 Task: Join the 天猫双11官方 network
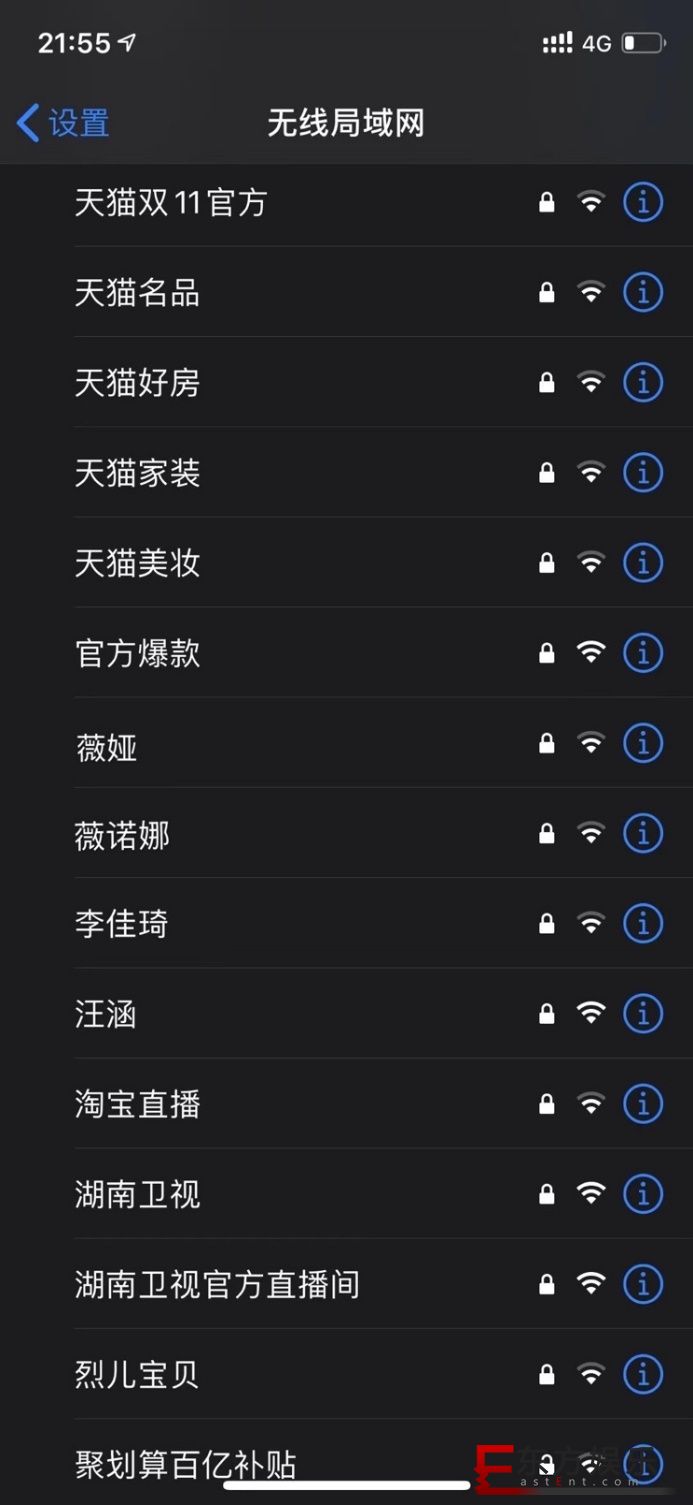pos(171,203)
